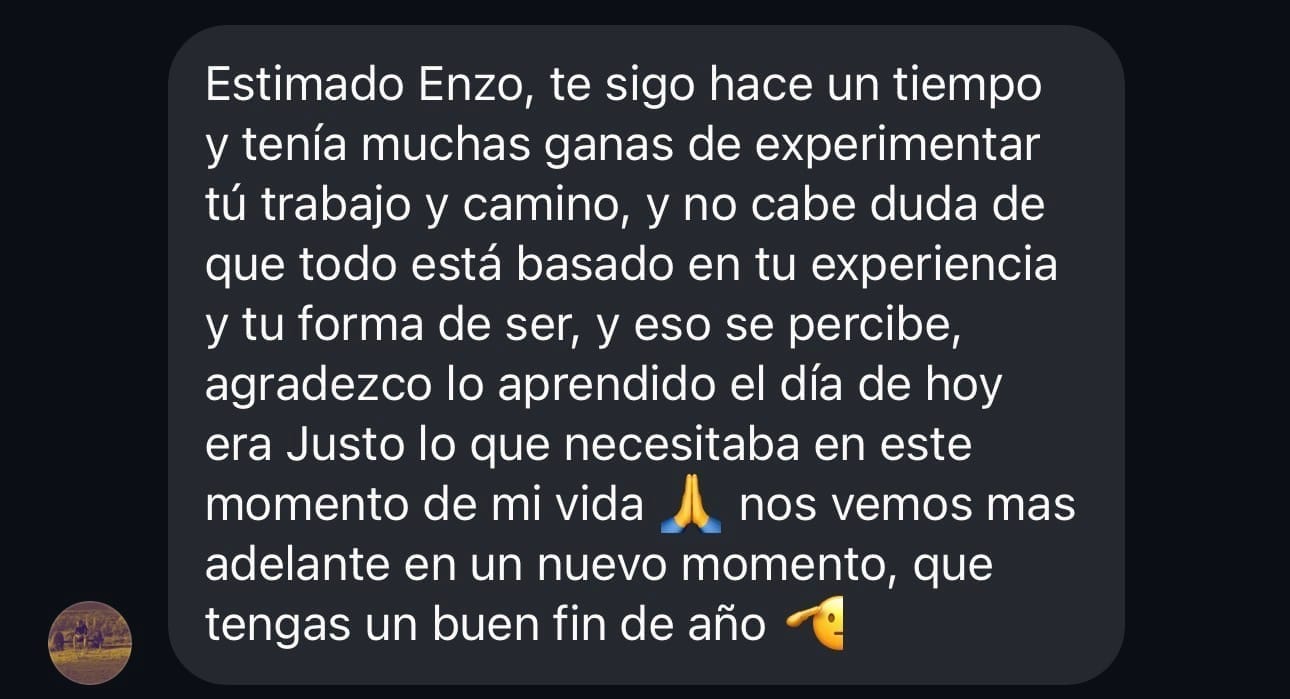Open the sender's profile picture avatar
The image size is (1290, 699).
tap(90, 641)
